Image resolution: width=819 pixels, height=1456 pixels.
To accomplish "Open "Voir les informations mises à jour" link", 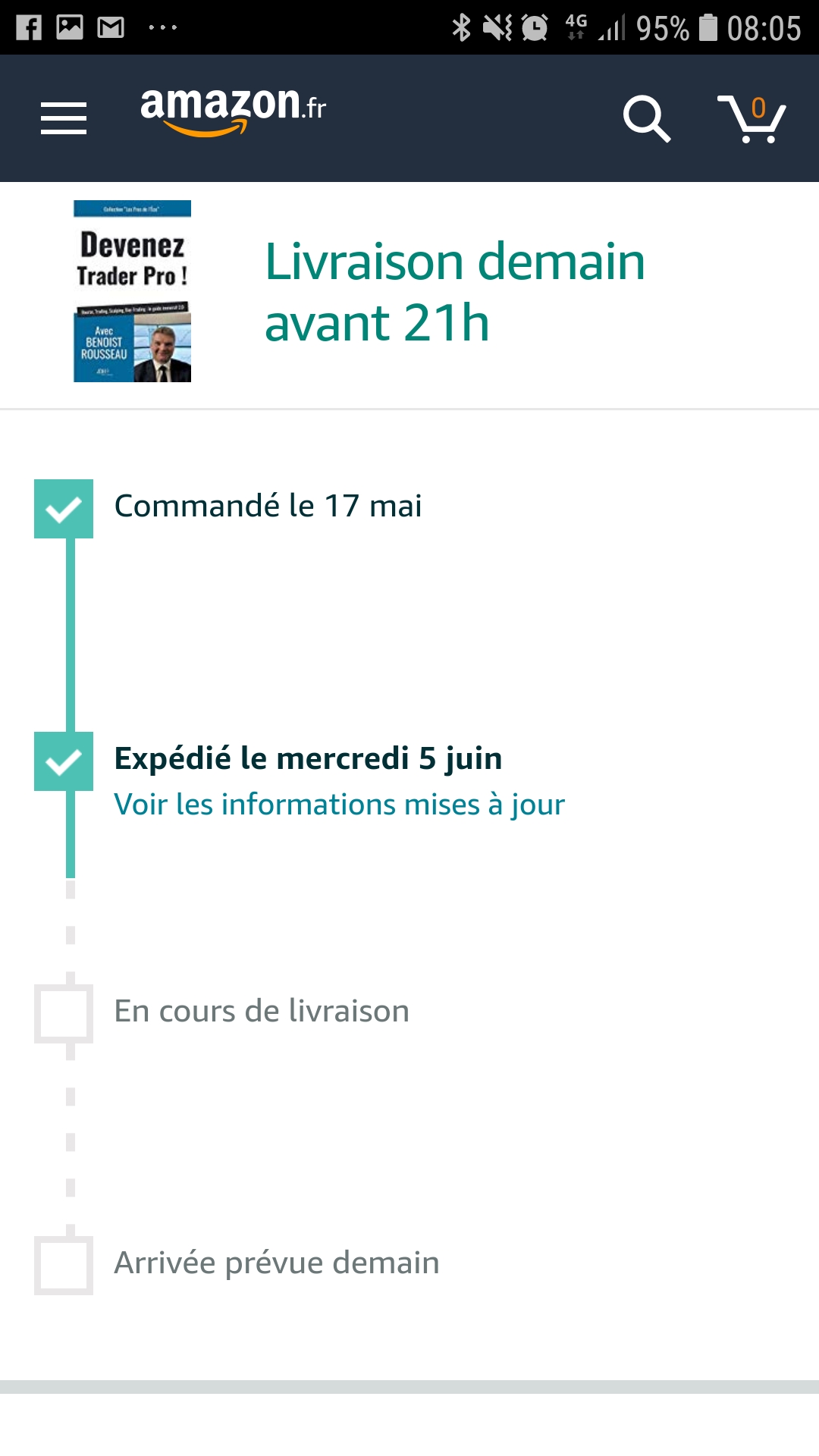I will pyautogui.click(x=339, y=805).
